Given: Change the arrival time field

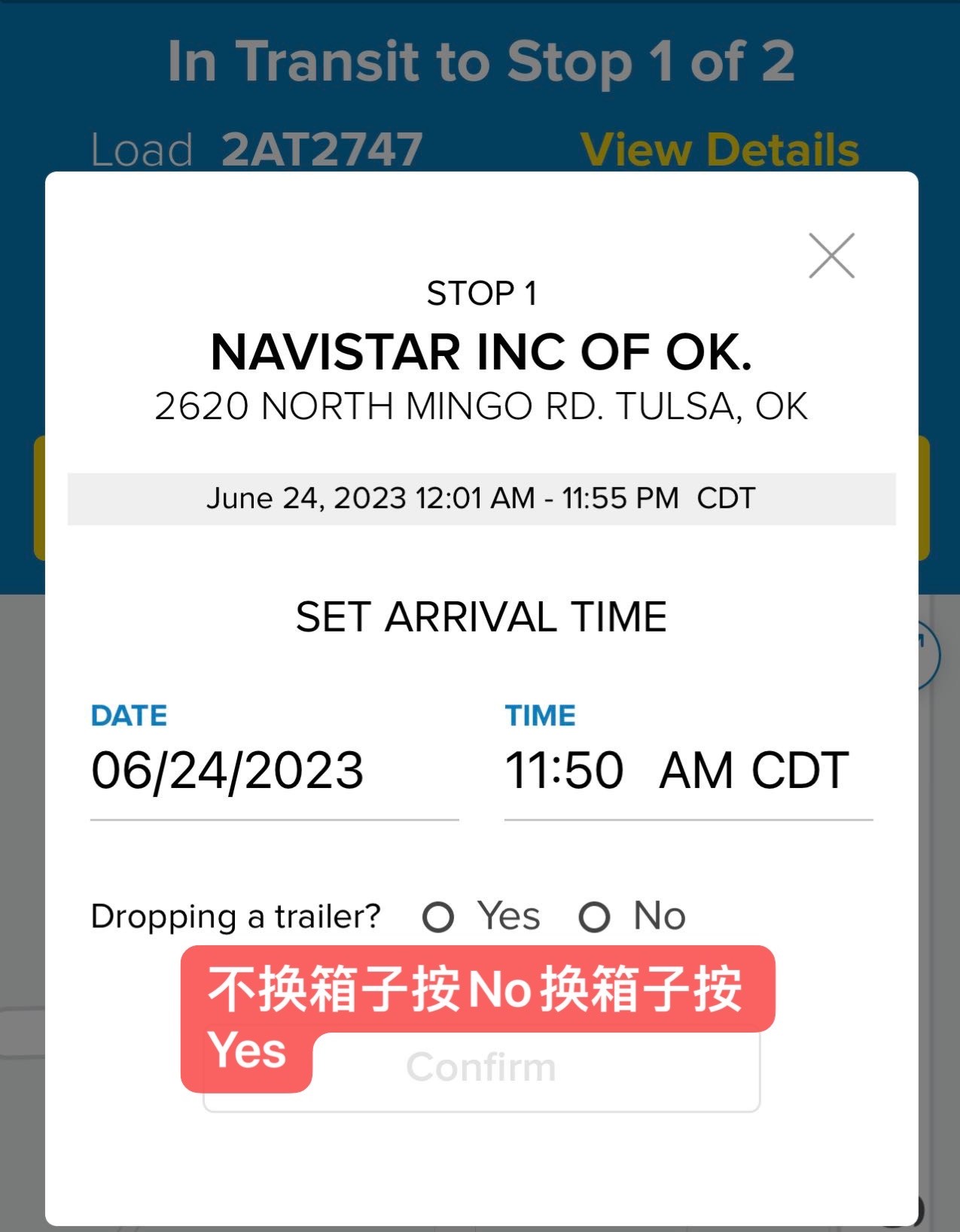Looking at the screenshot, I should coord(687,771).
